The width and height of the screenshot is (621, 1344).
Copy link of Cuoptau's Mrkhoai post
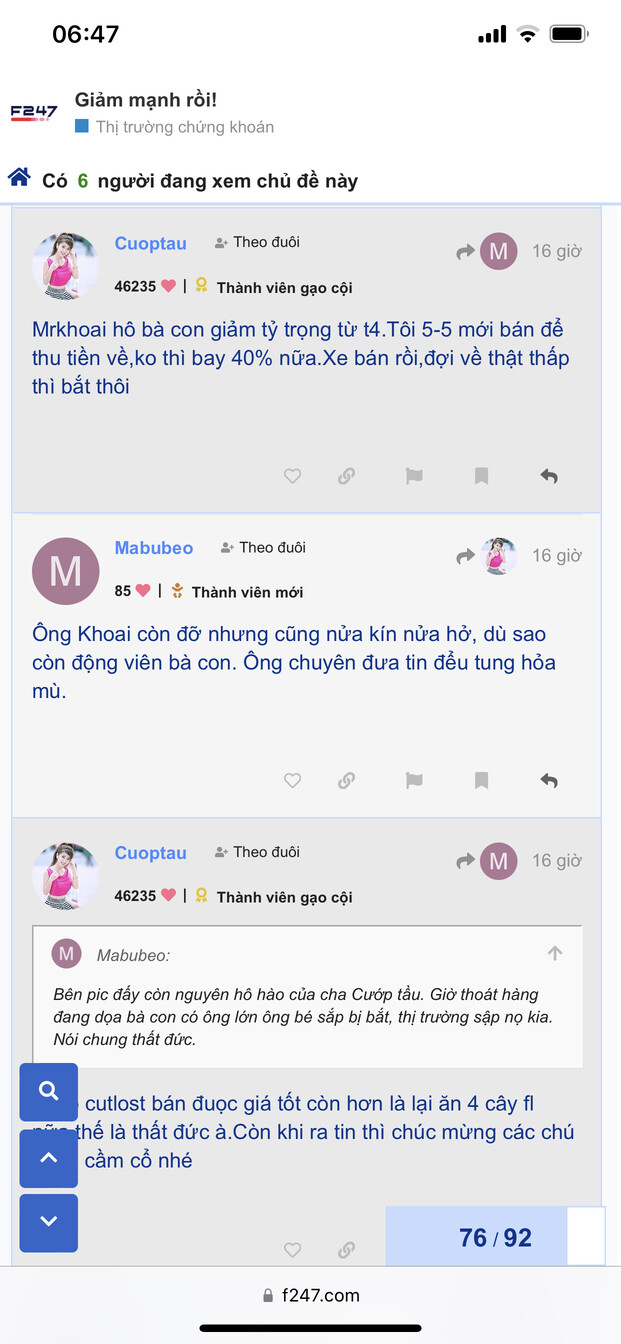[347, 476]
